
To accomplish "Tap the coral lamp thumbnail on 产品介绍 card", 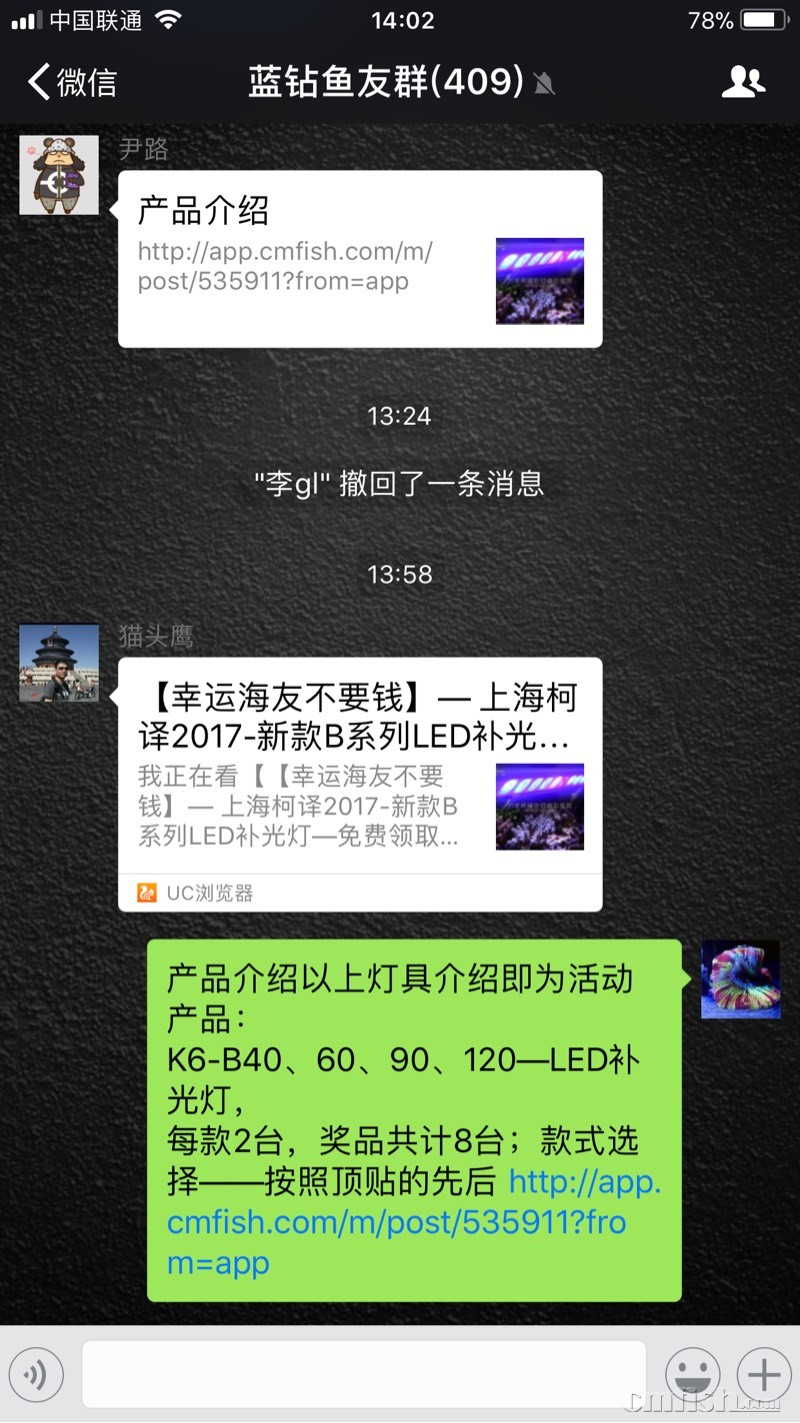I will (x=540, y=281).
